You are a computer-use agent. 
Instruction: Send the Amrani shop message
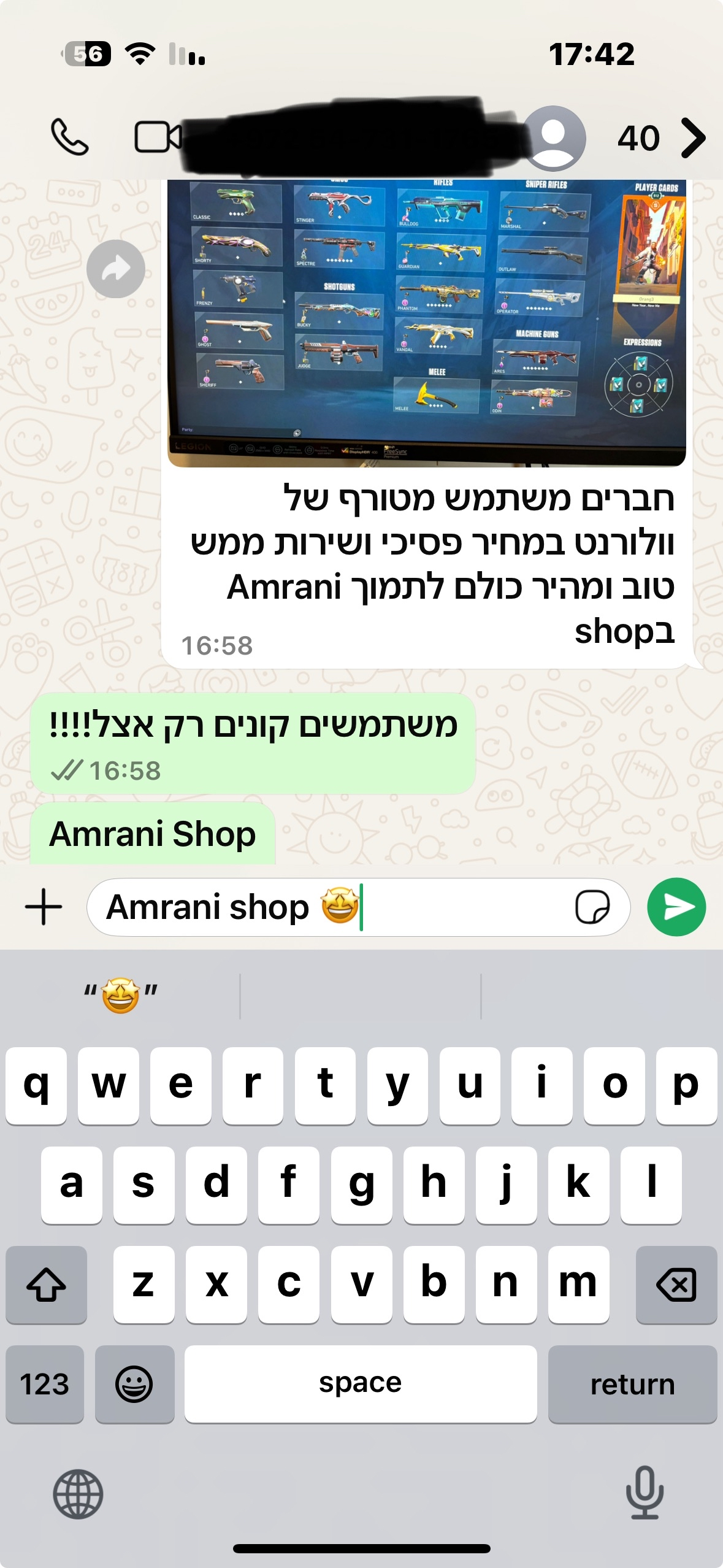[x=676, y=907]
